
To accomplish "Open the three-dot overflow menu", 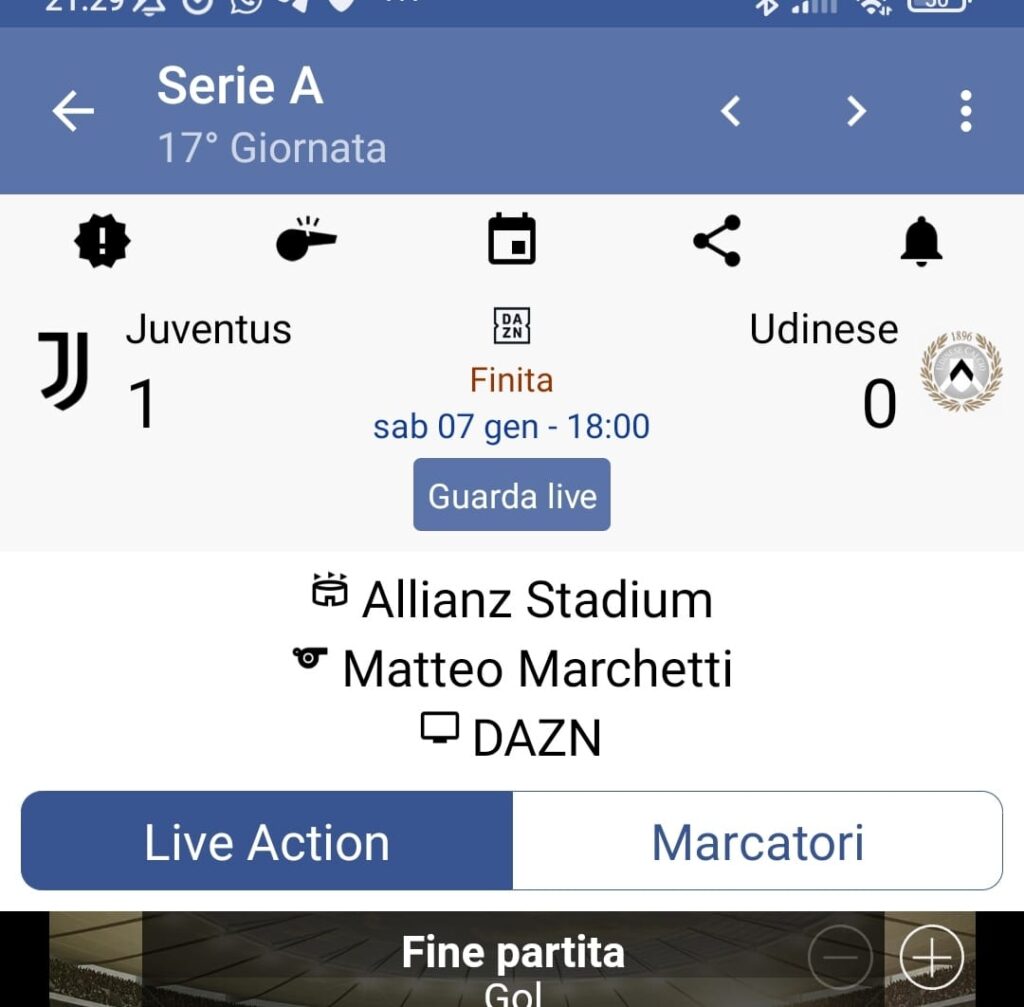I will [x=965, y=111].
